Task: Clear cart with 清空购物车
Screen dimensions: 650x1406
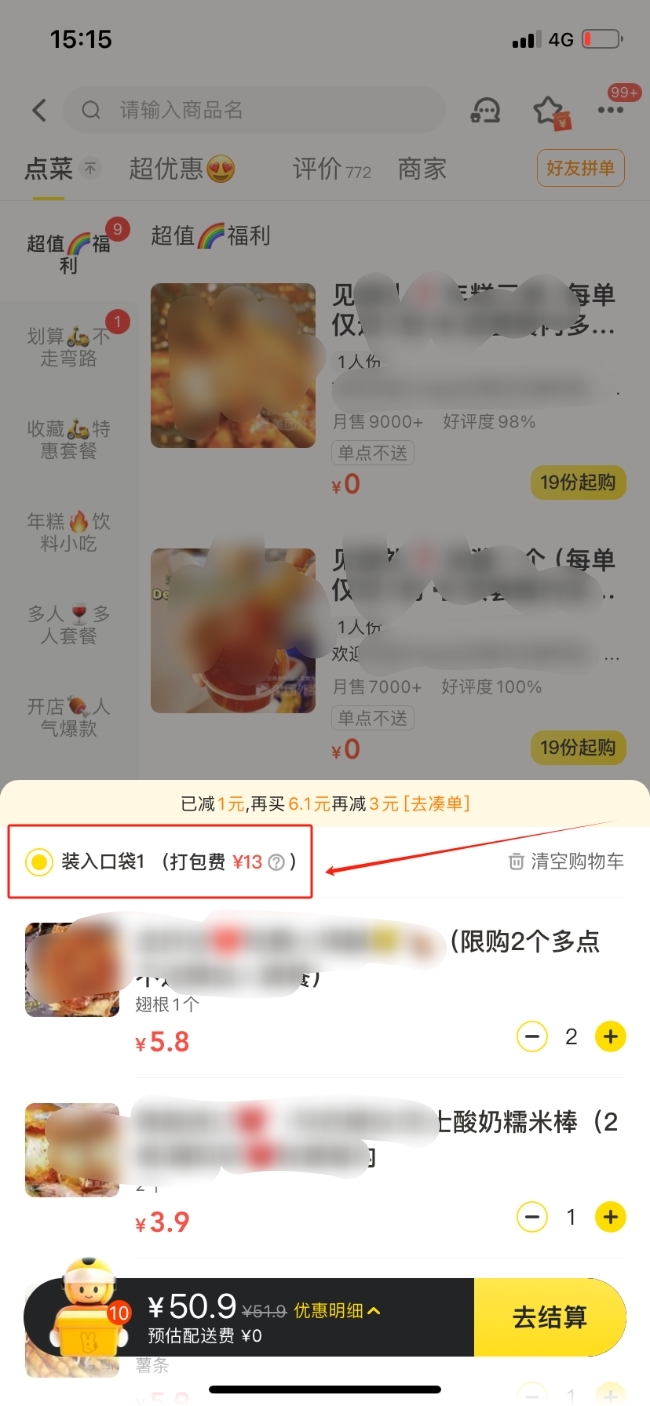Action: (566, 862)
